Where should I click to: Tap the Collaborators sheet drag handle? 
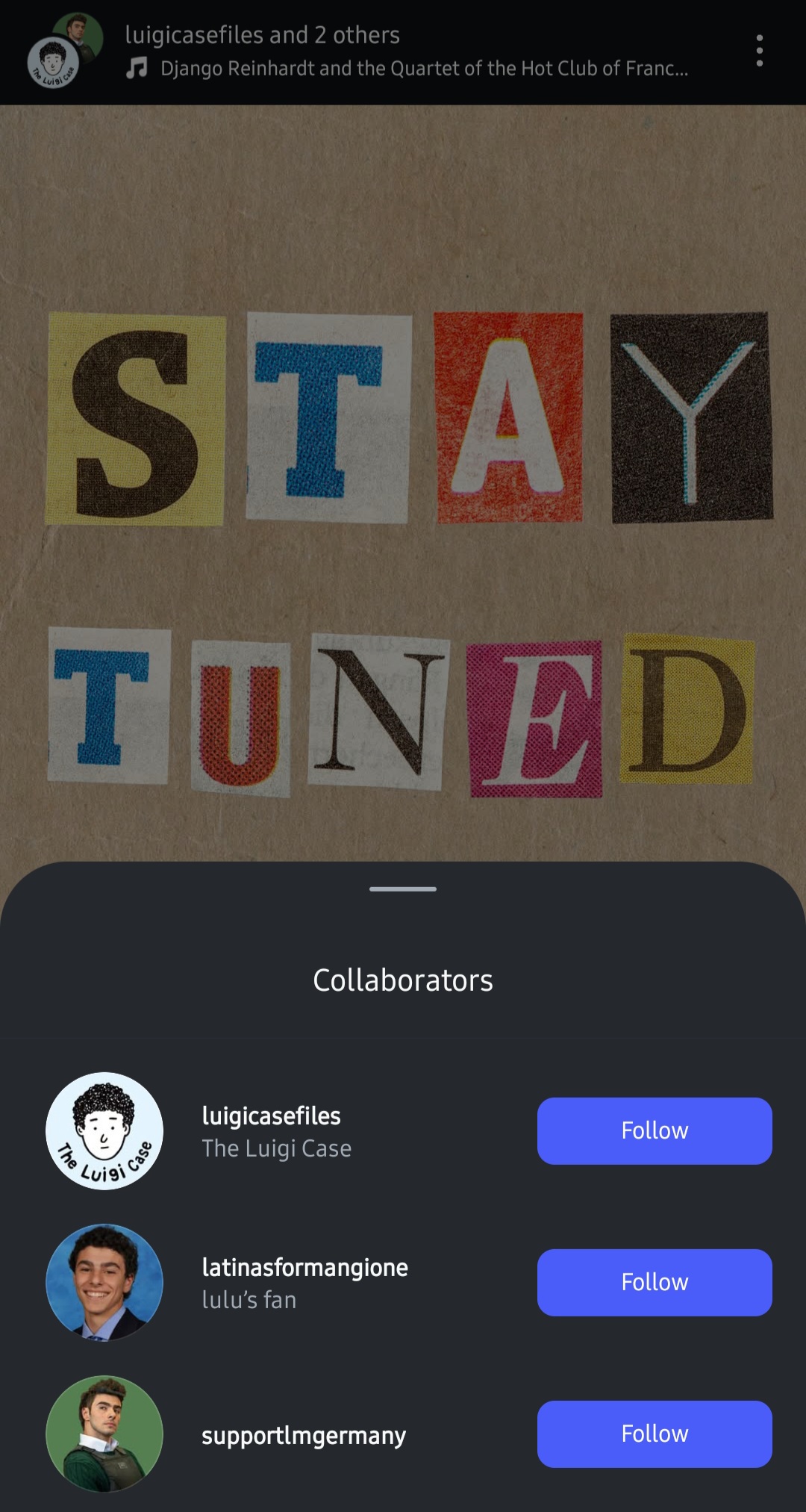(x=403, y=889)
